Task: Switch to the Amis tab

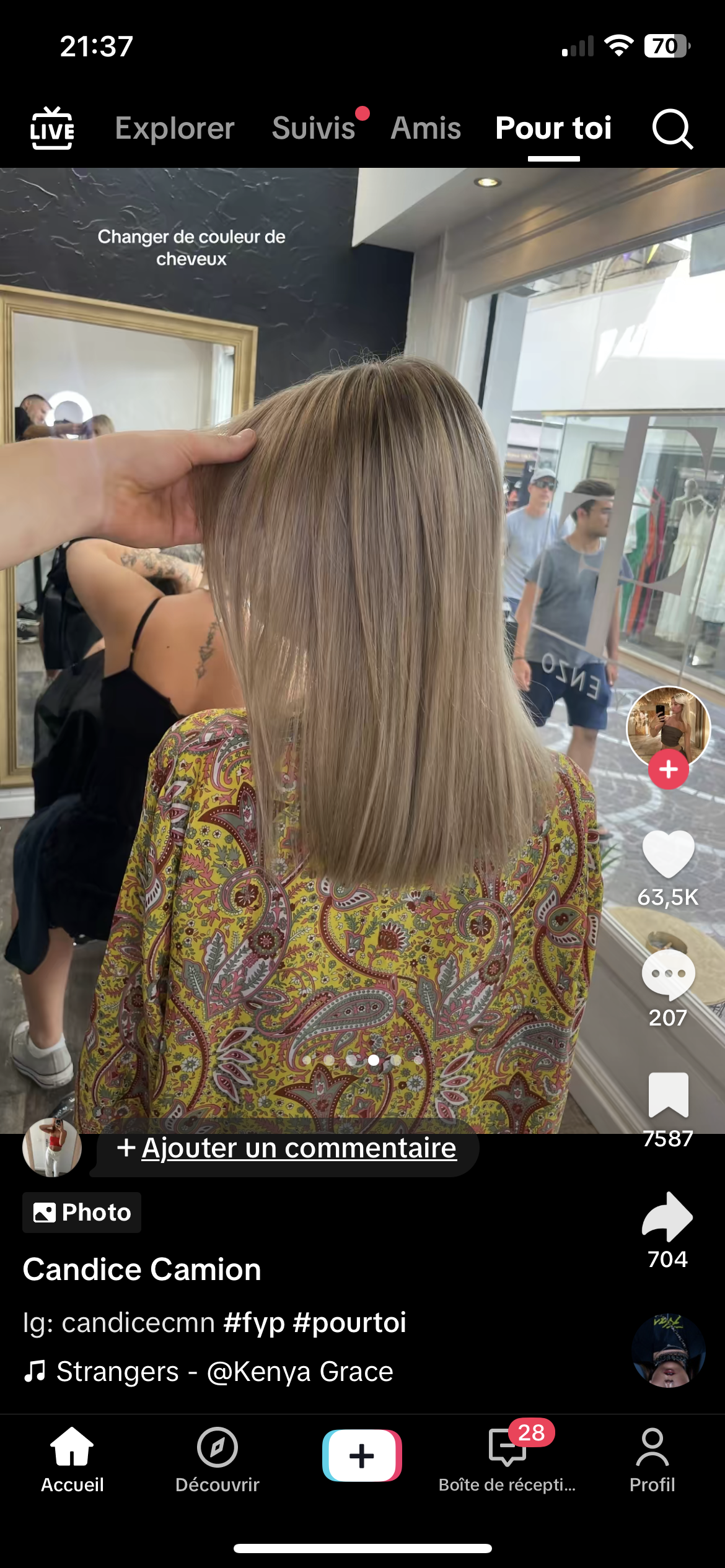Action: point(426,128)
